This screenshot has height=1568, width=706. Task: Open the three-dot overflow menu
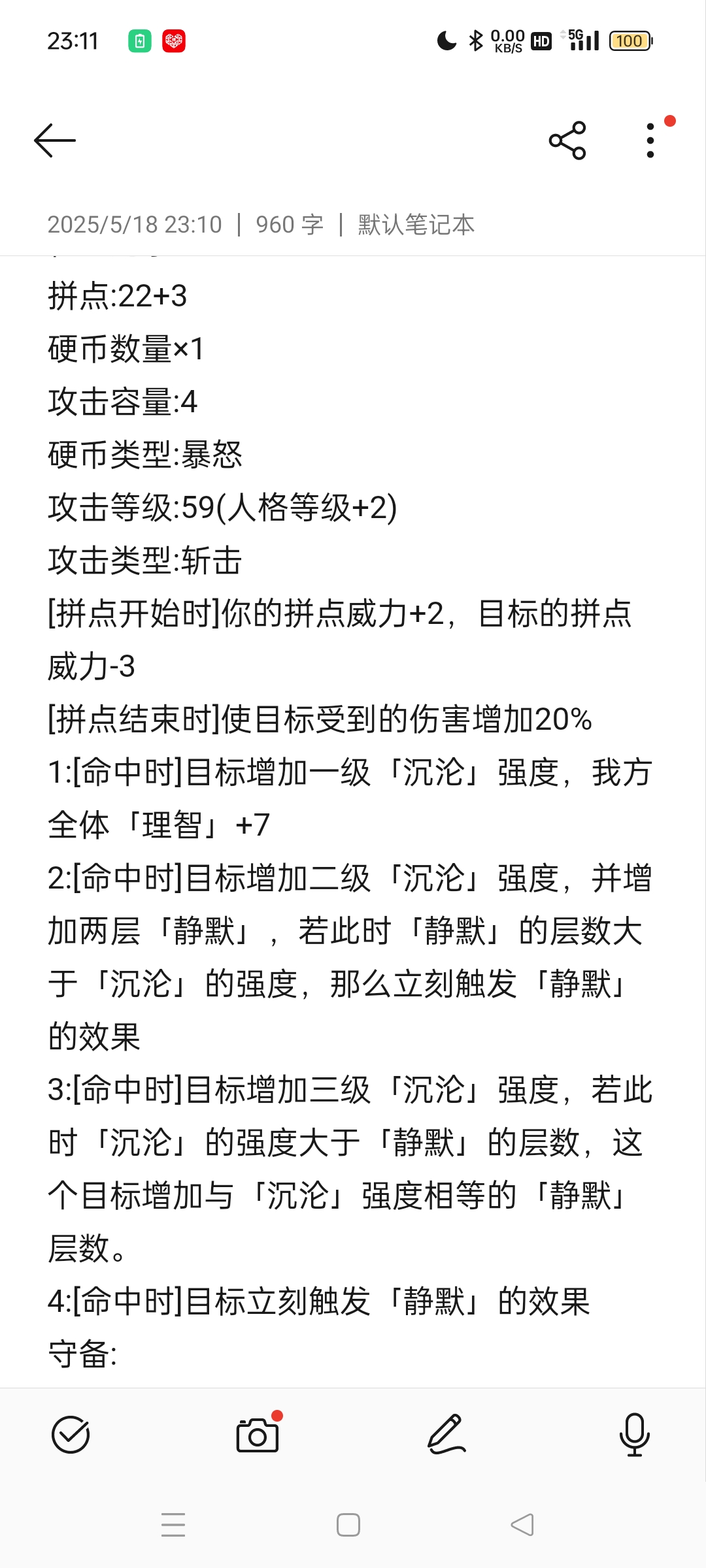click(650, 140)
